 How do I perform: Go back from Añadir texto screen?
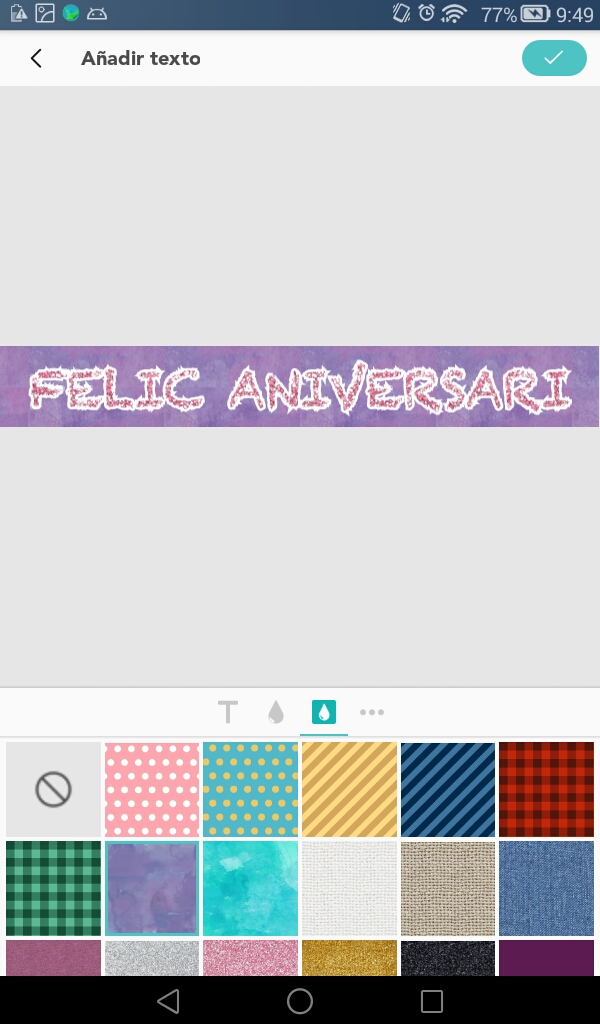pos(37,58)
